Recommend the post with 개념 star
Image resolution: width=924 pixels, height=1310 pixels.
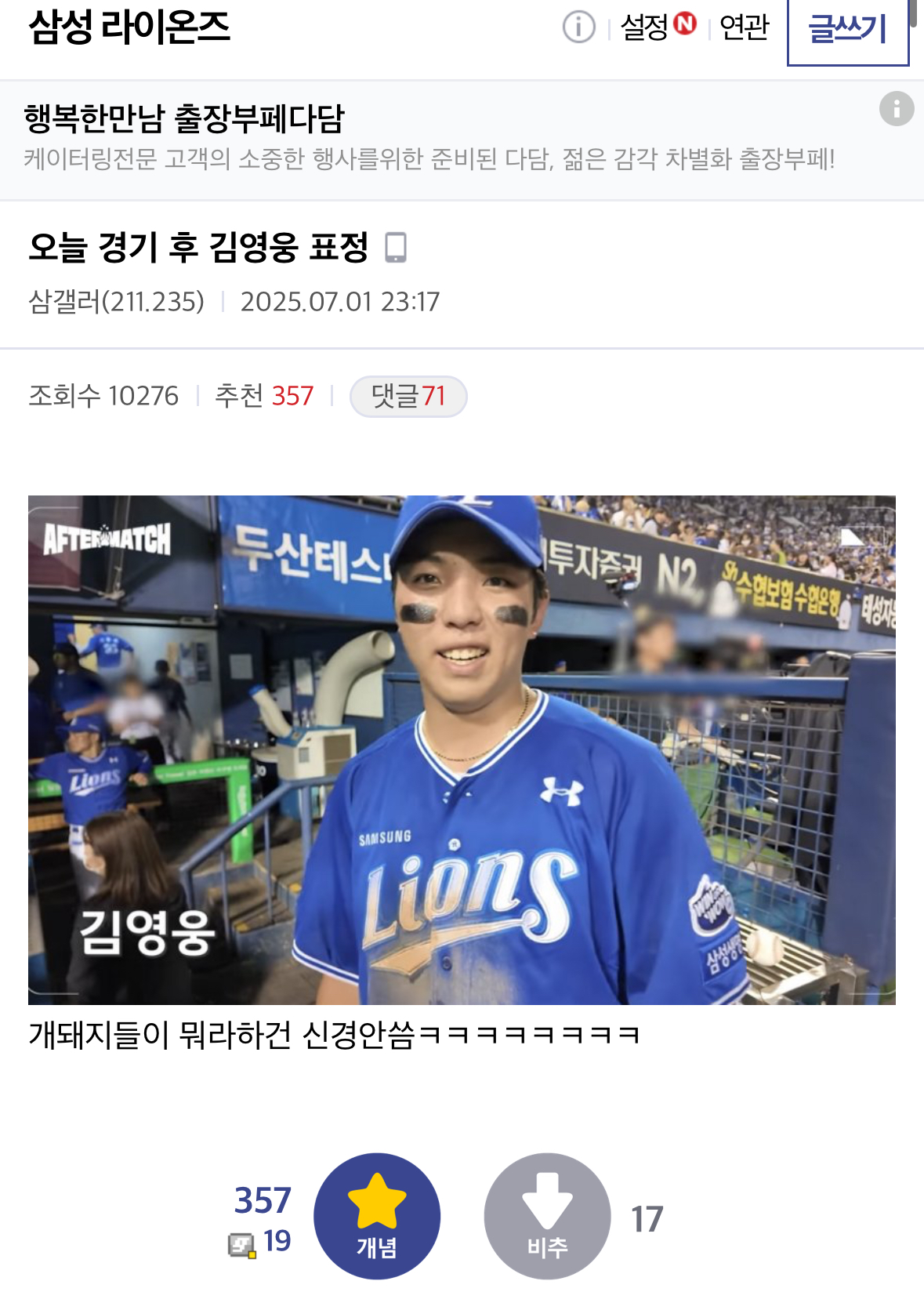point(377,1216)
